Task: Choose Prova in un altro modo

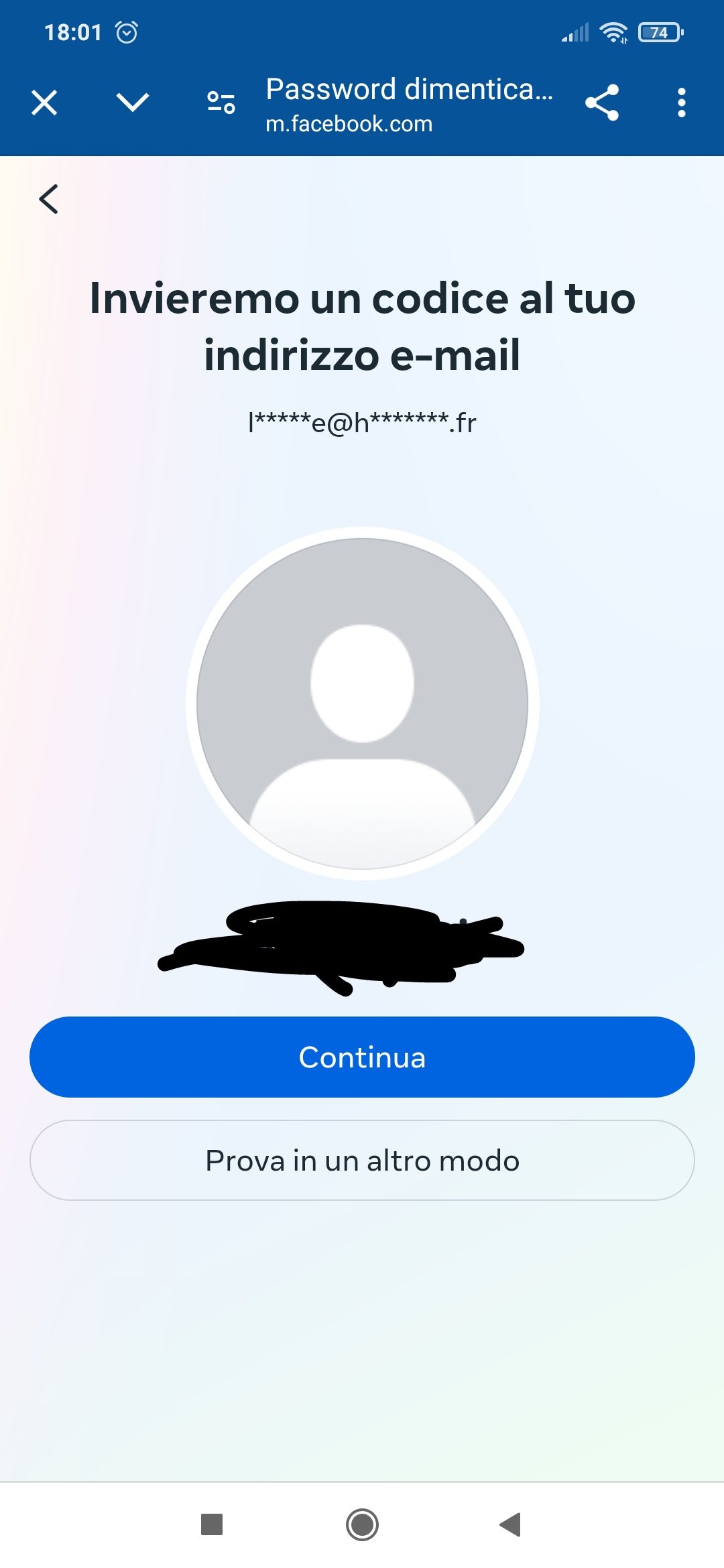Action: (x=362, y=1160)
